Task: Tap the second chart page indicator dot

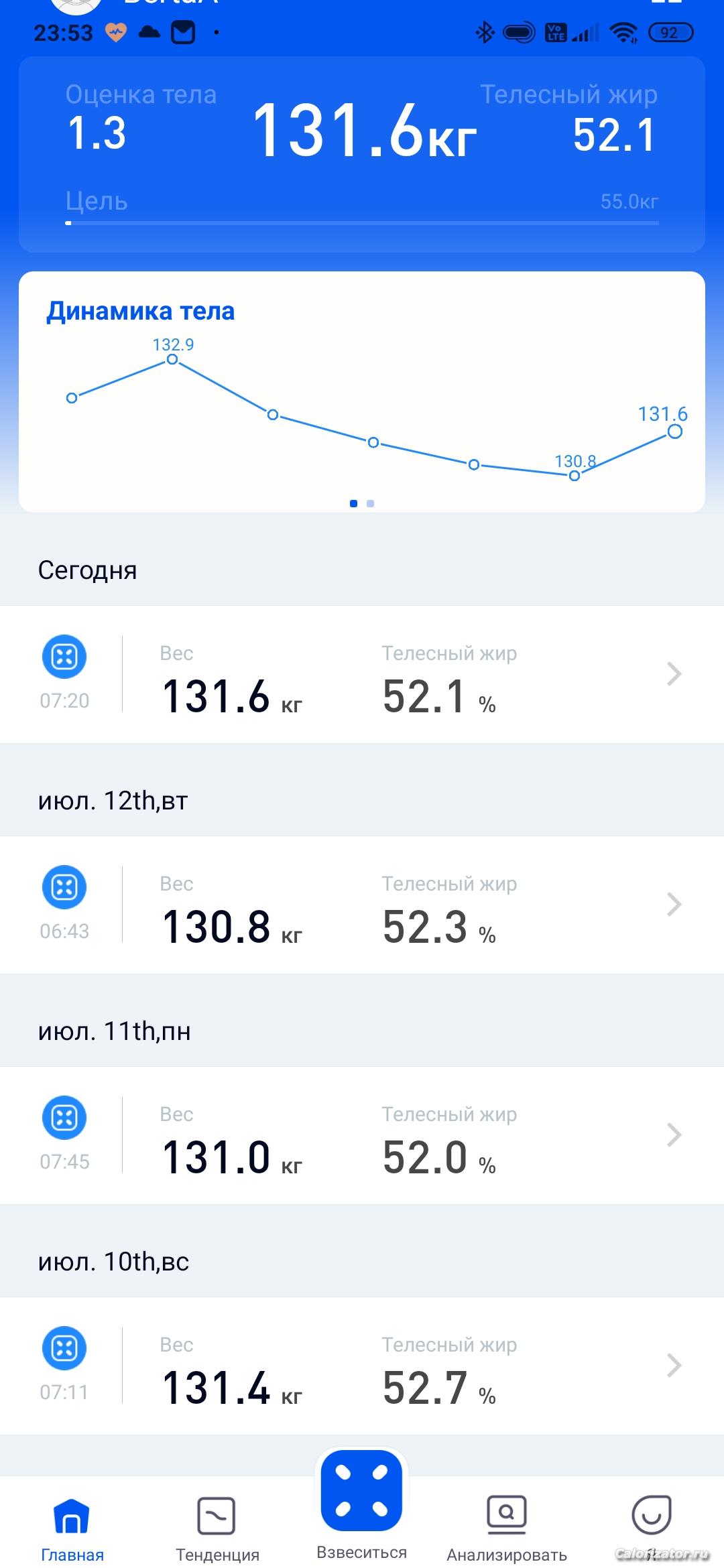Action: pos(371,503)
